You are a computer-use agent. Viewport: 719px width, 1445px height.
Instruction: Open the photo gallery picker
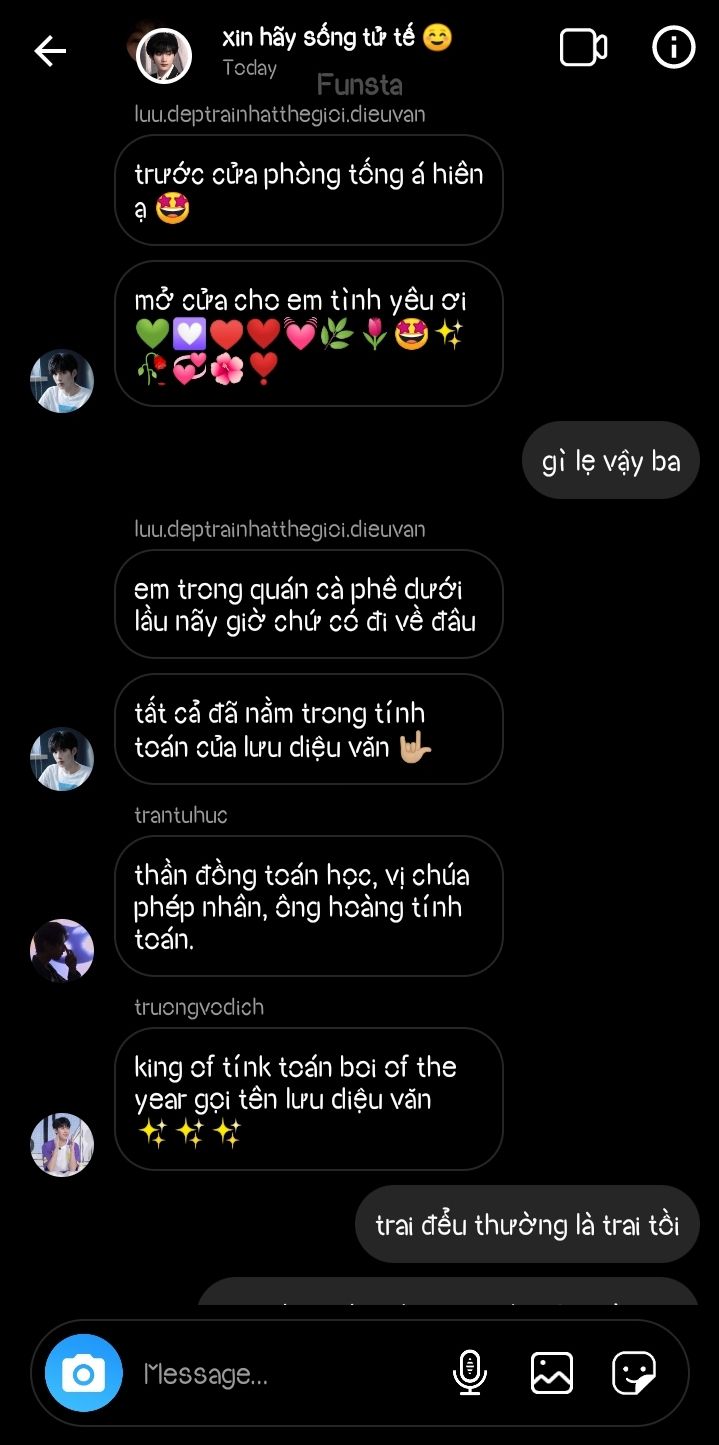(x=552, y=1373)
